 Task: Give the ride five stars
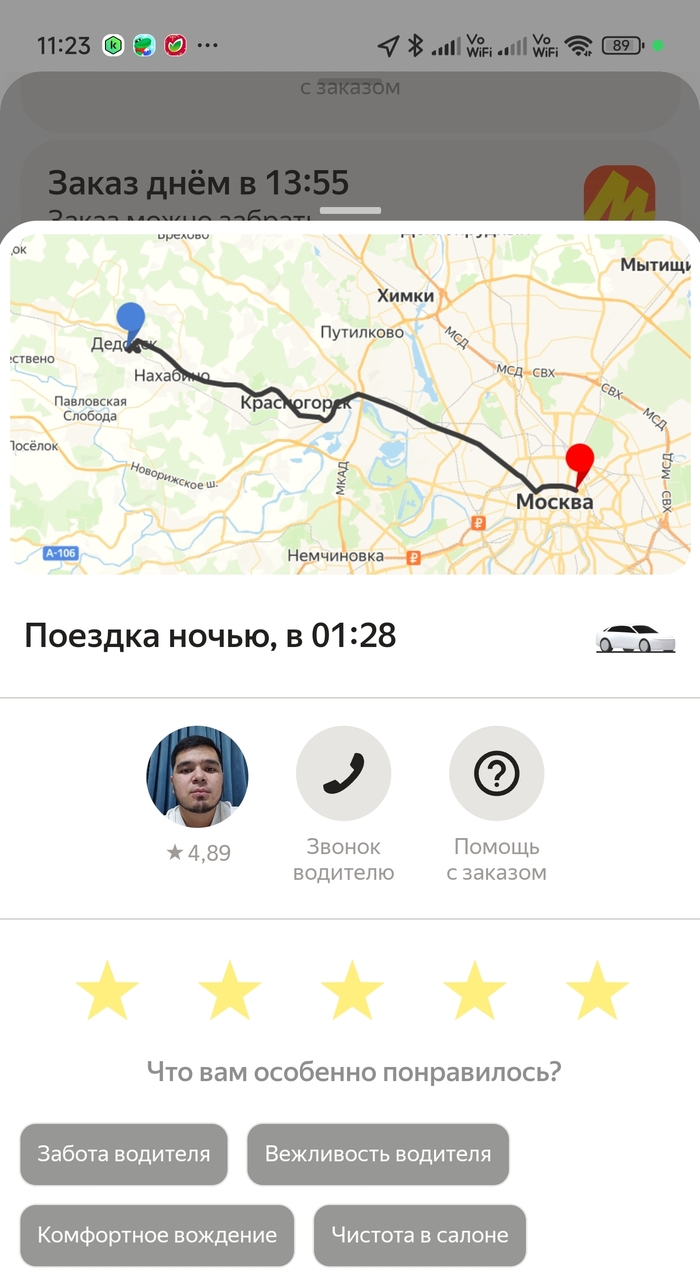click(x=597, y=990)
